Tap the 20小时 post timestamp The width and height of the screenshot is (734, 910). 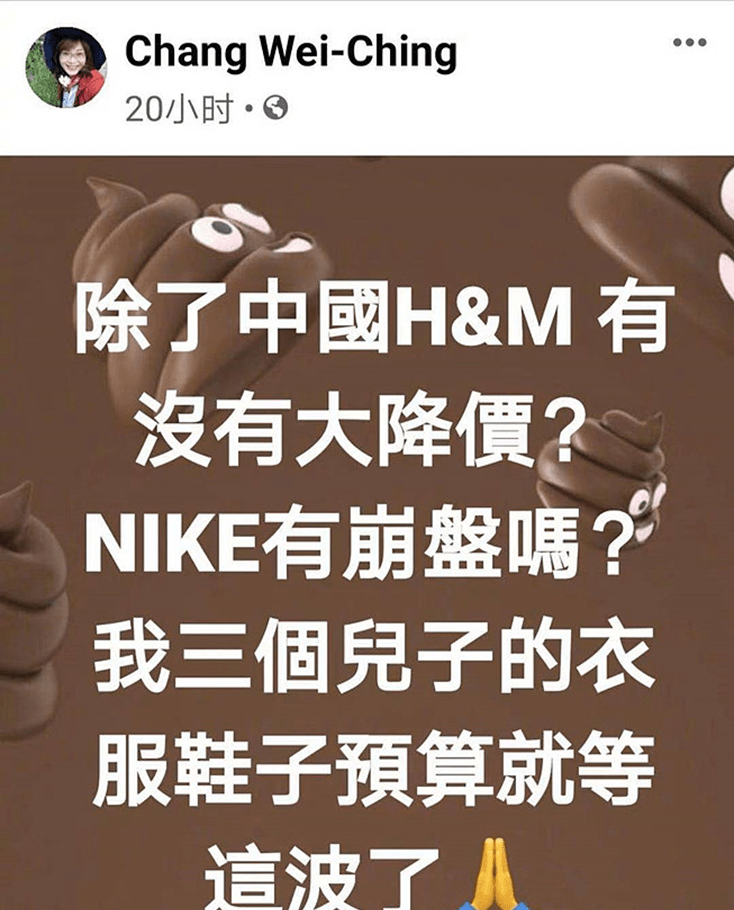tap(178, 108)
